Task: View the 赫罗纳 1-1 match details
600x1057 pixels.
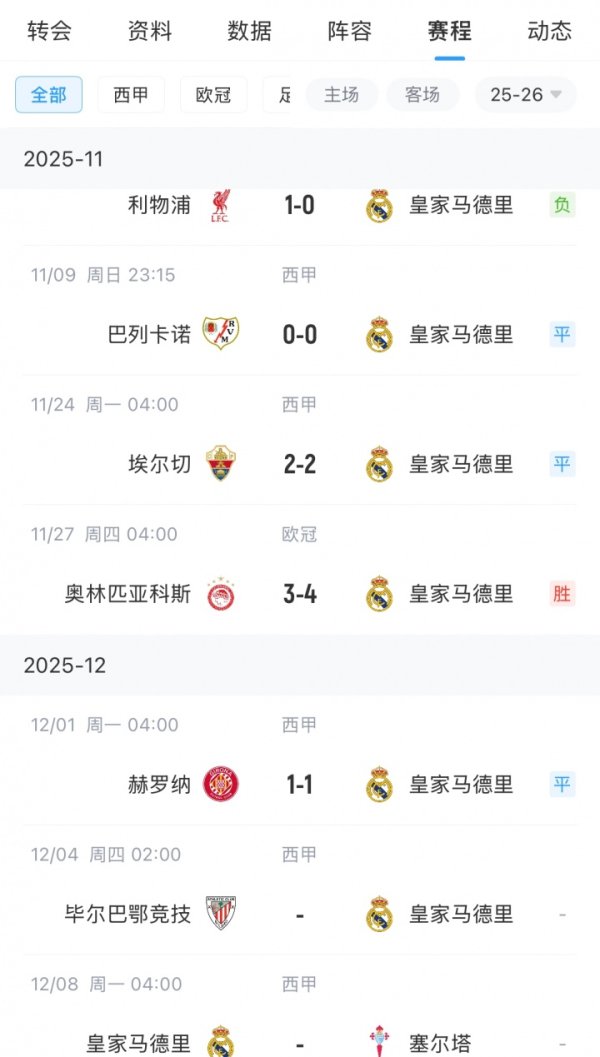Action: (300, 784)
